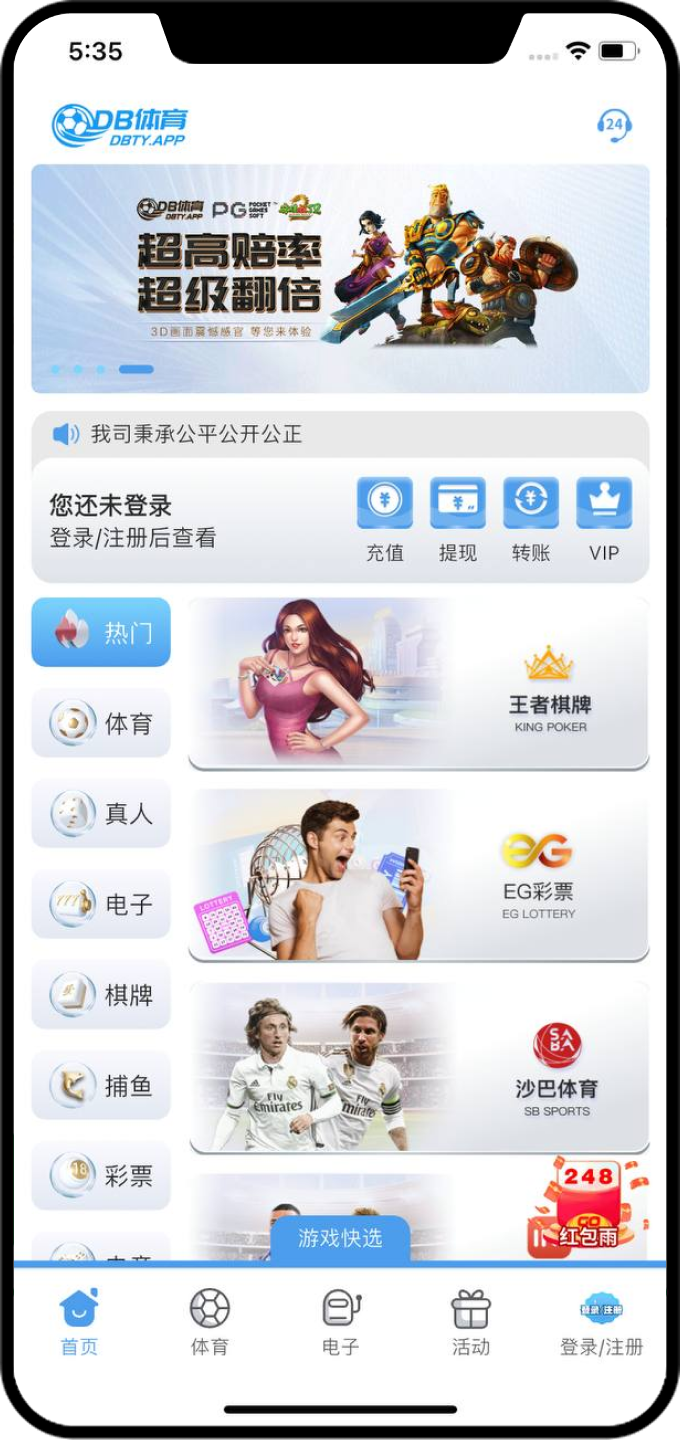Viewport: 680px width, 1440px height.
Task: Go to the 首页 home tab
Action: [80, 1322]
